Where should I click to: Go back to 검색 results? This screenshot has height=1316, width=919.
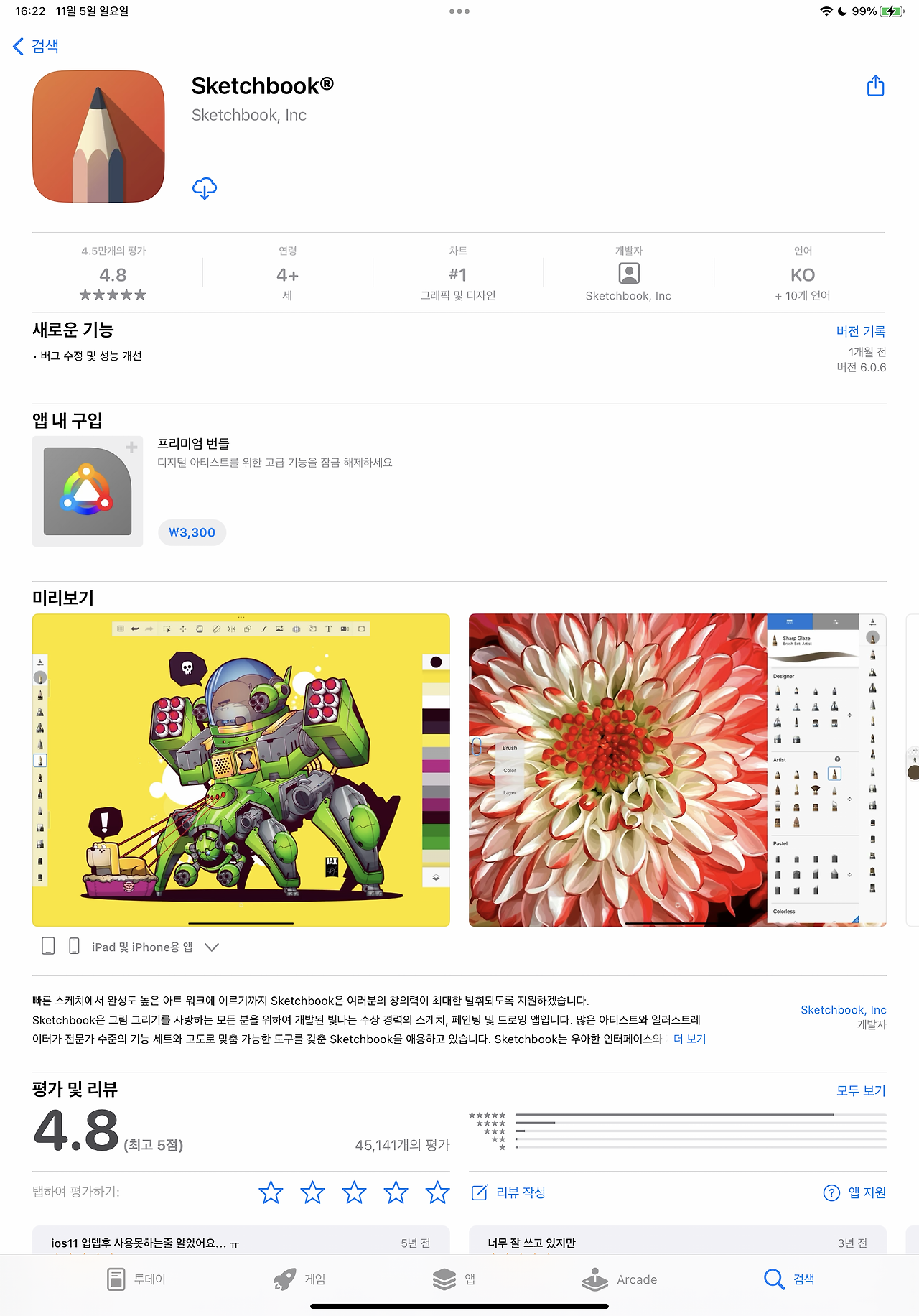click(x=36, y=46)
